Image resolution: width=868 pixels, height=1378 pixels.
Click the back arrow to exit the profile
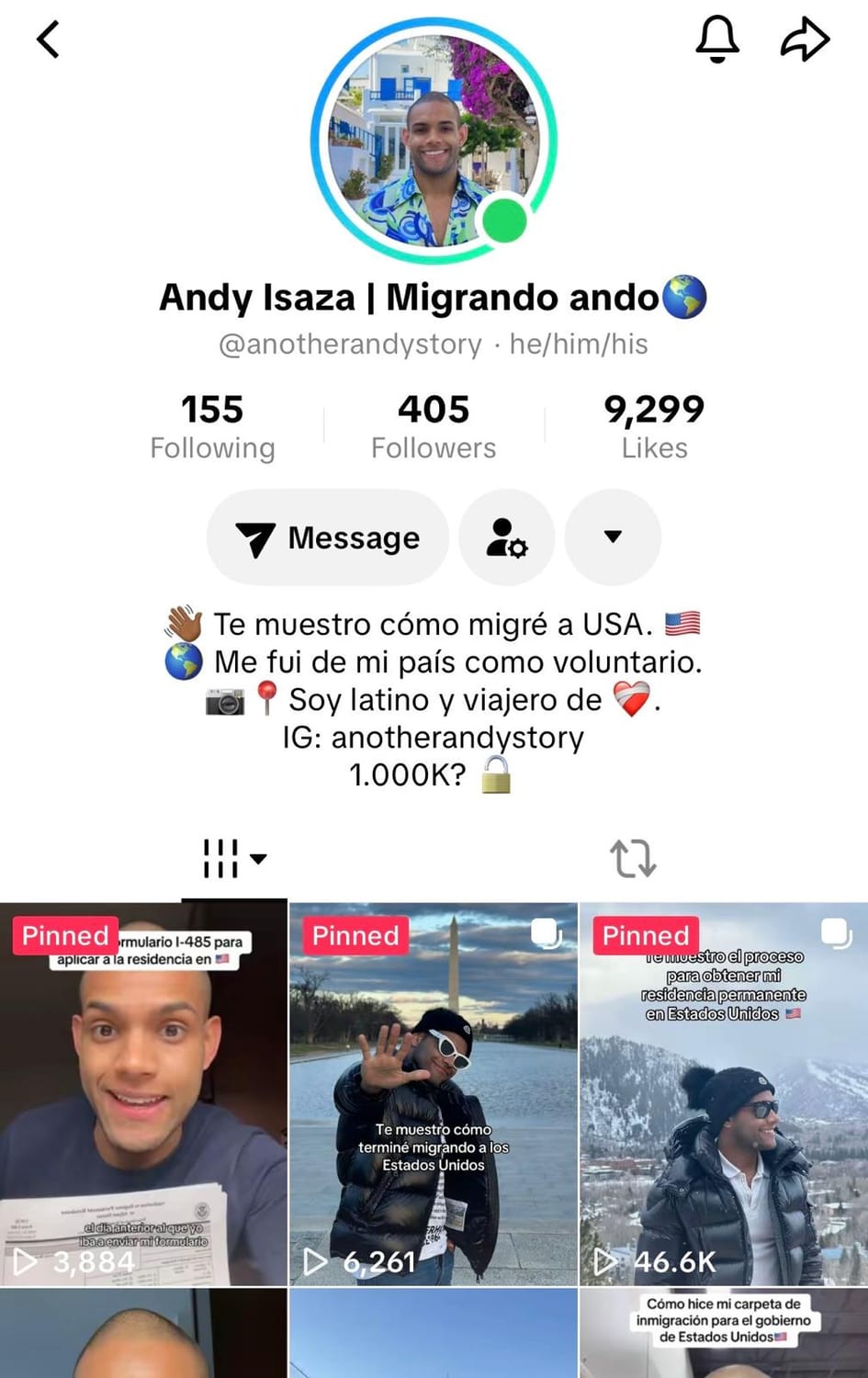pos(48,40)
